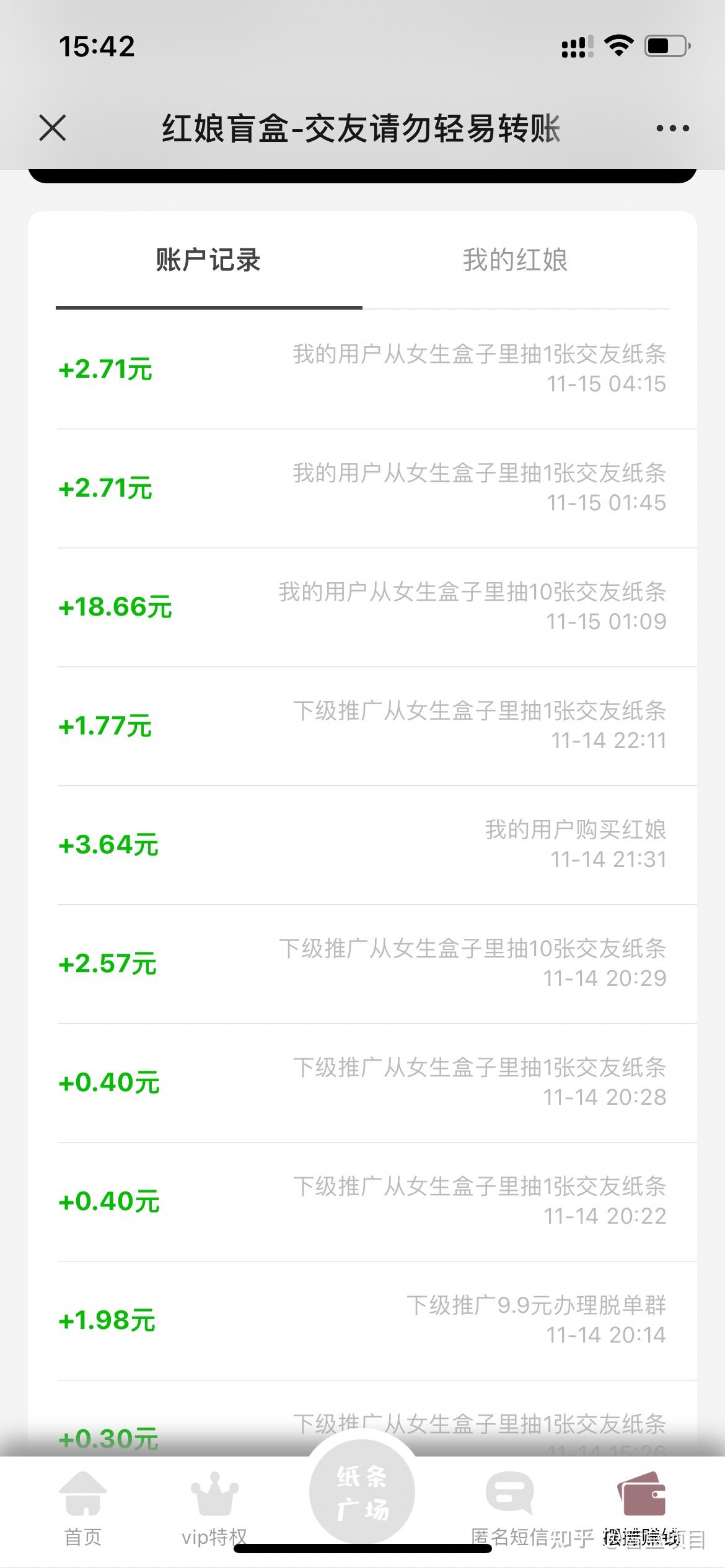Close the 红娘盲盒 web page

pyautogui.click(x=53, y=129)
